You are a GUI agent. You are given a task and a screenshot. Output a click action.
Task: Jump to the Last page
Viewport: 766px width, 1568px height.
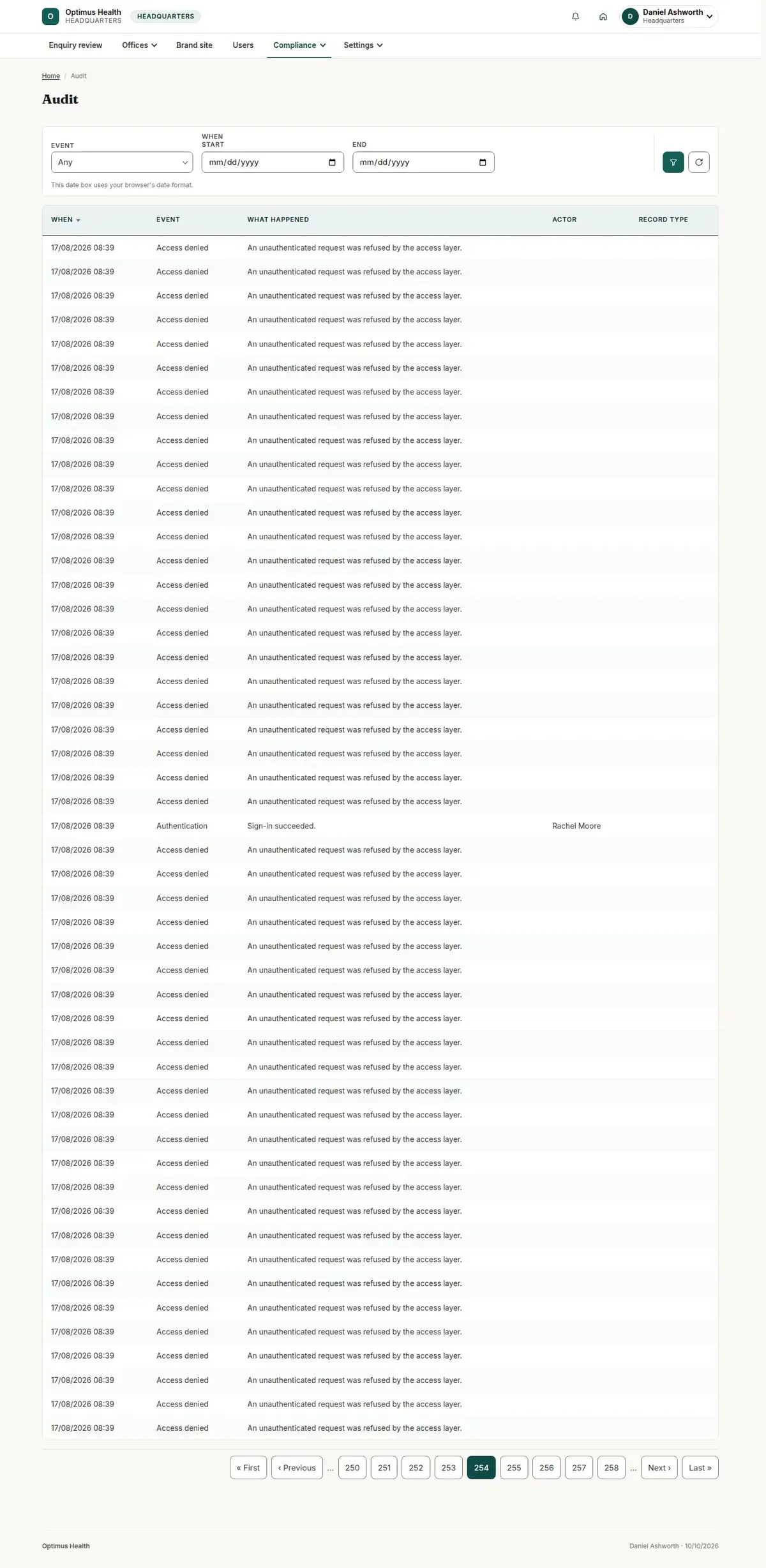[700, 1467]
